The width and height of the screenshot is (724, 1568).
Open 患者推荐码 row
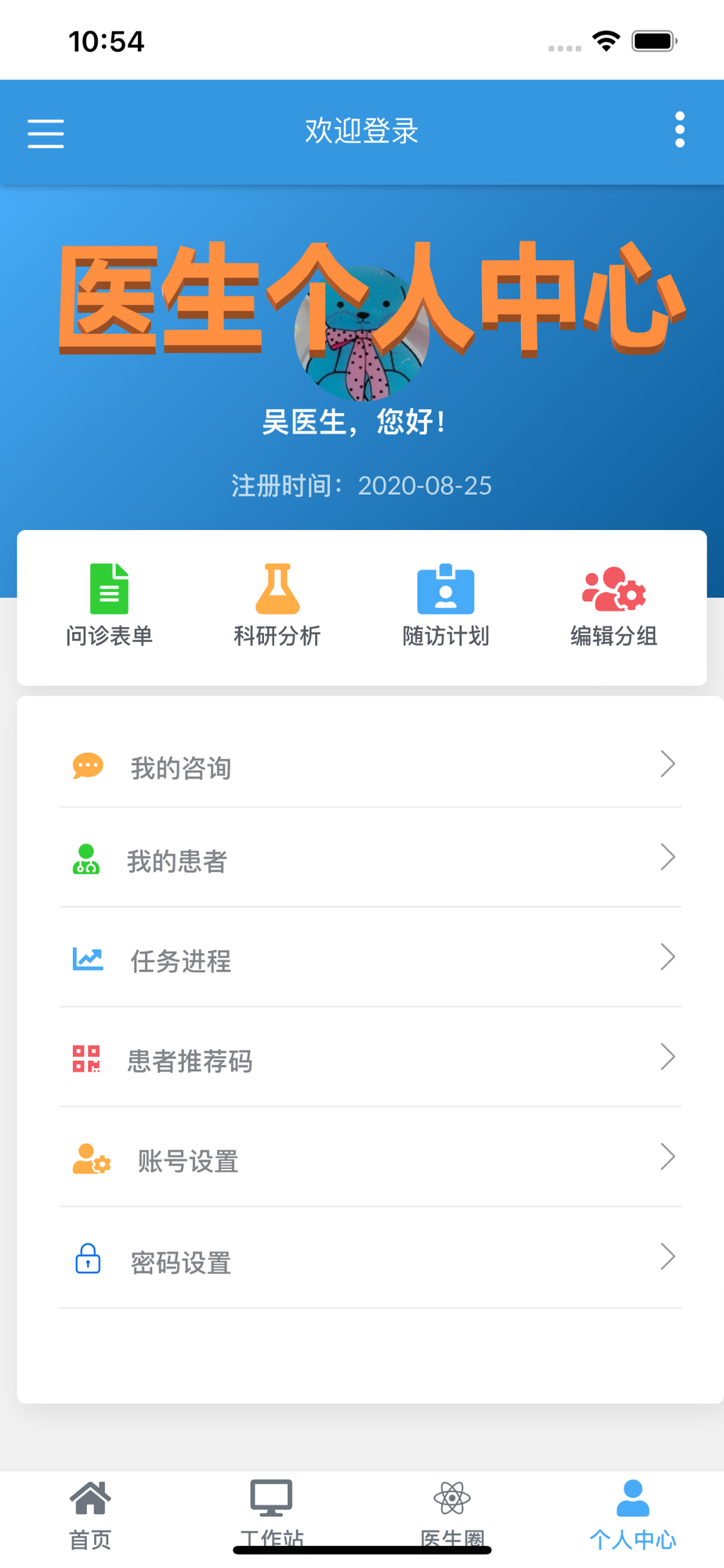click(x=370, y=1058)
